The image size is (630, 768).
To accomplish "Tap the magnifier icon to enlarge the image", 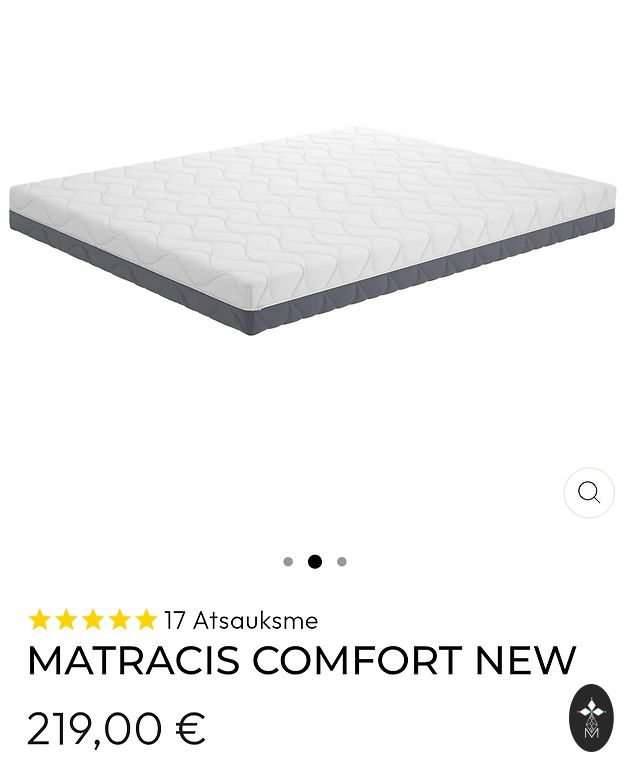I will (589, 492).
